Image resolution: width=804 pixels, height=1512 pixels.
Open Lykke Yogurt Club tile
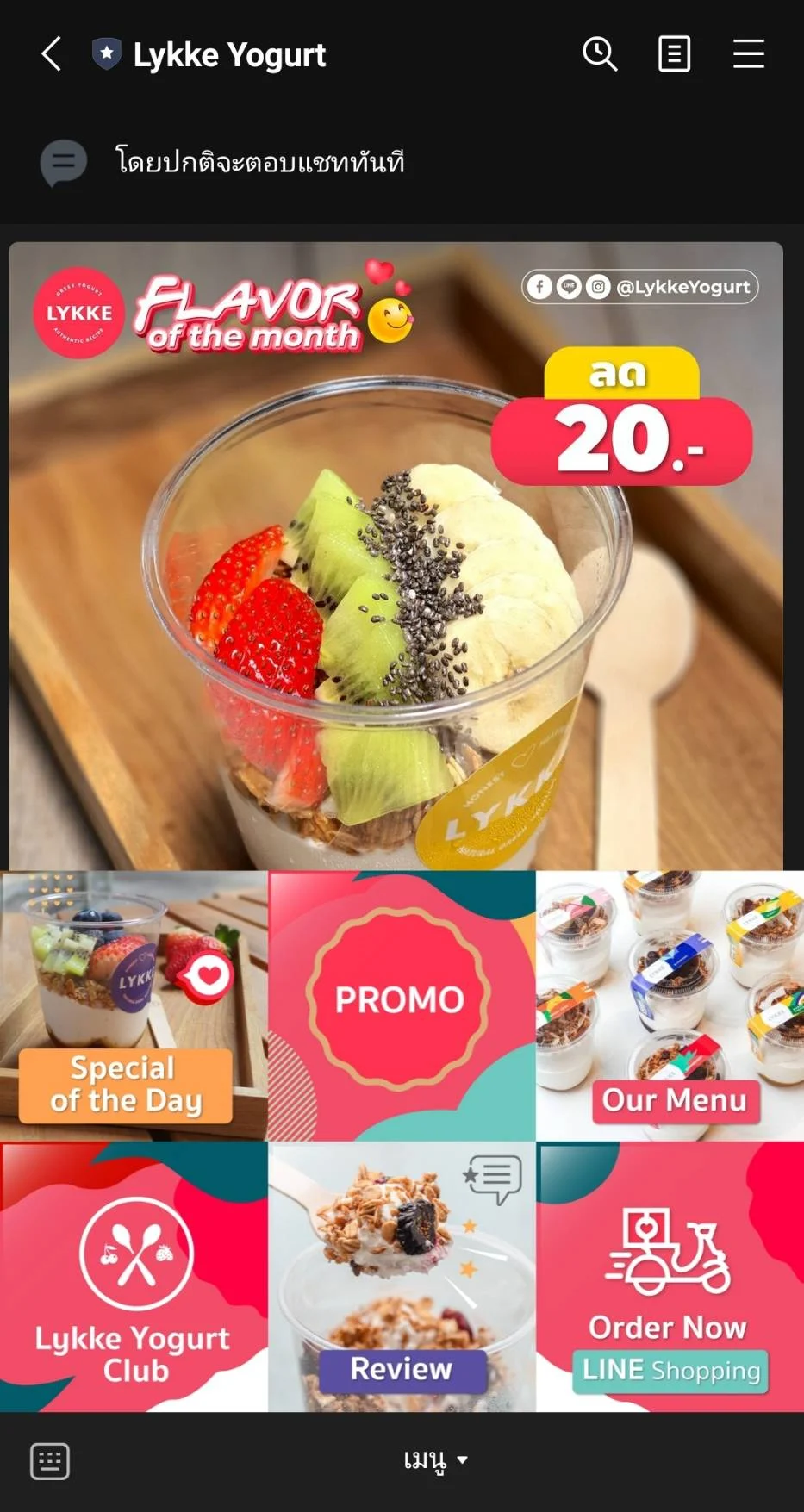coord(134,1277)
